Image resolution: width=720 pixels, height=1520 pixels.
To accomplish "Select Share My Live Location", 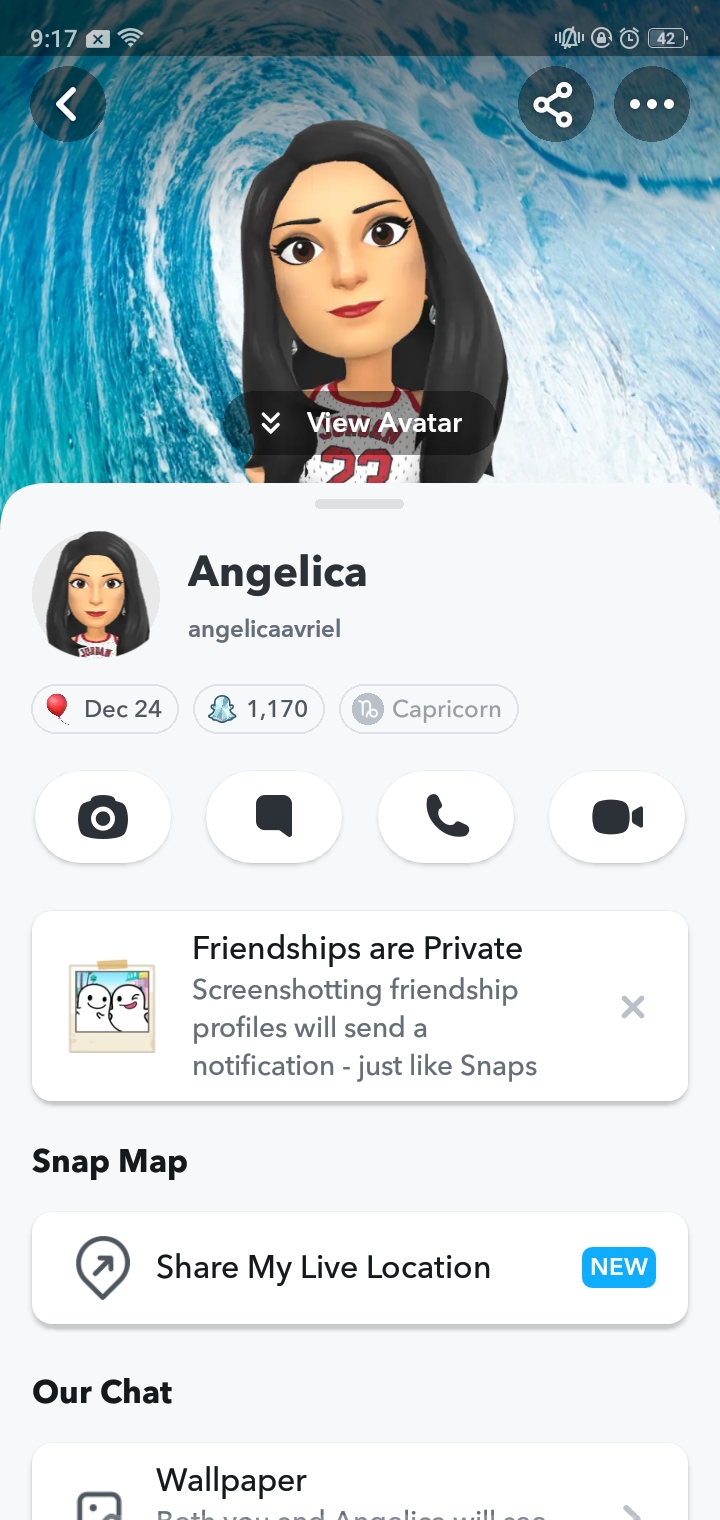I will tap(360, 1267).
